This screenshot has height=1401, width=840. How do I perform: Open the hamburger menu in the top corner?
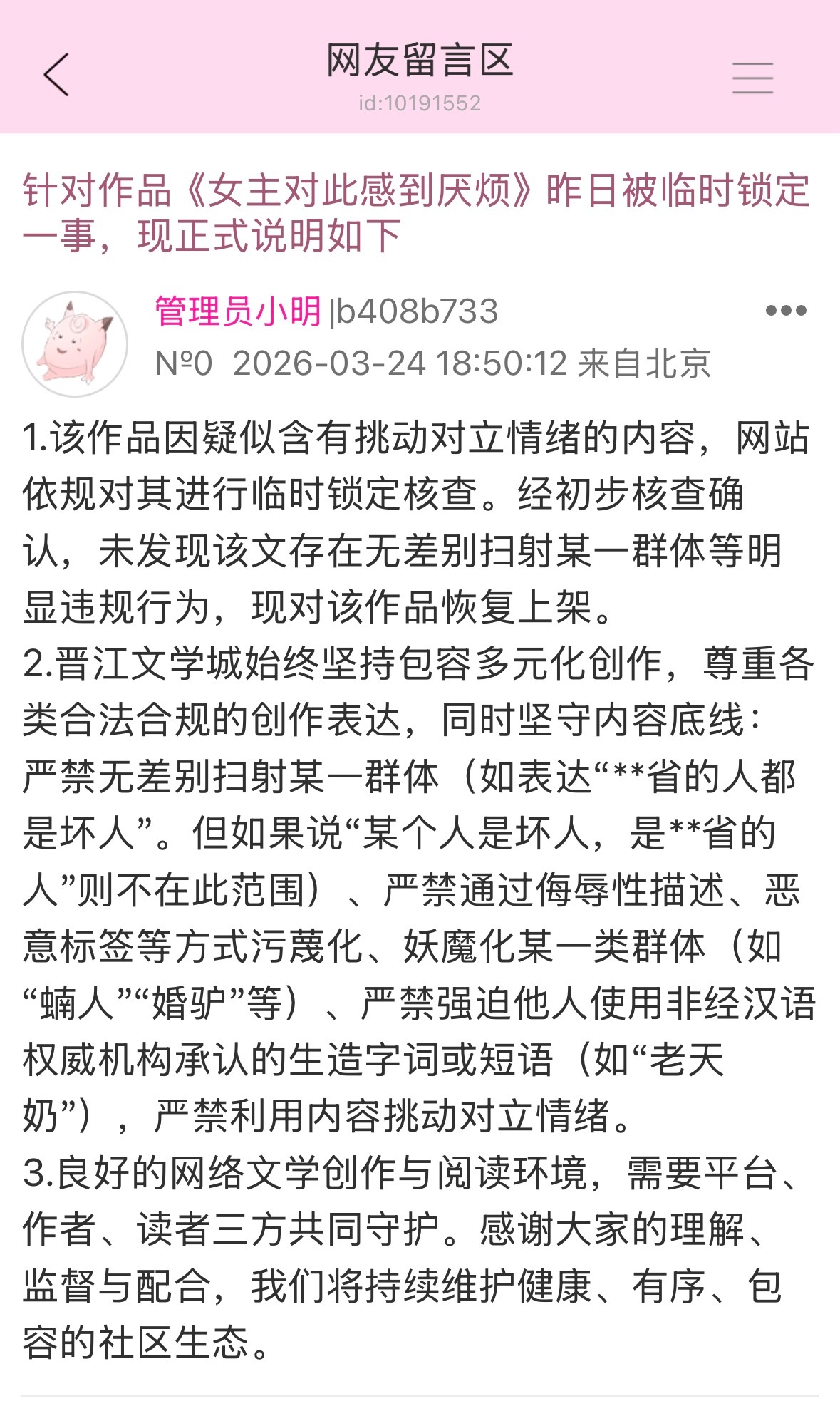(753, 78)
